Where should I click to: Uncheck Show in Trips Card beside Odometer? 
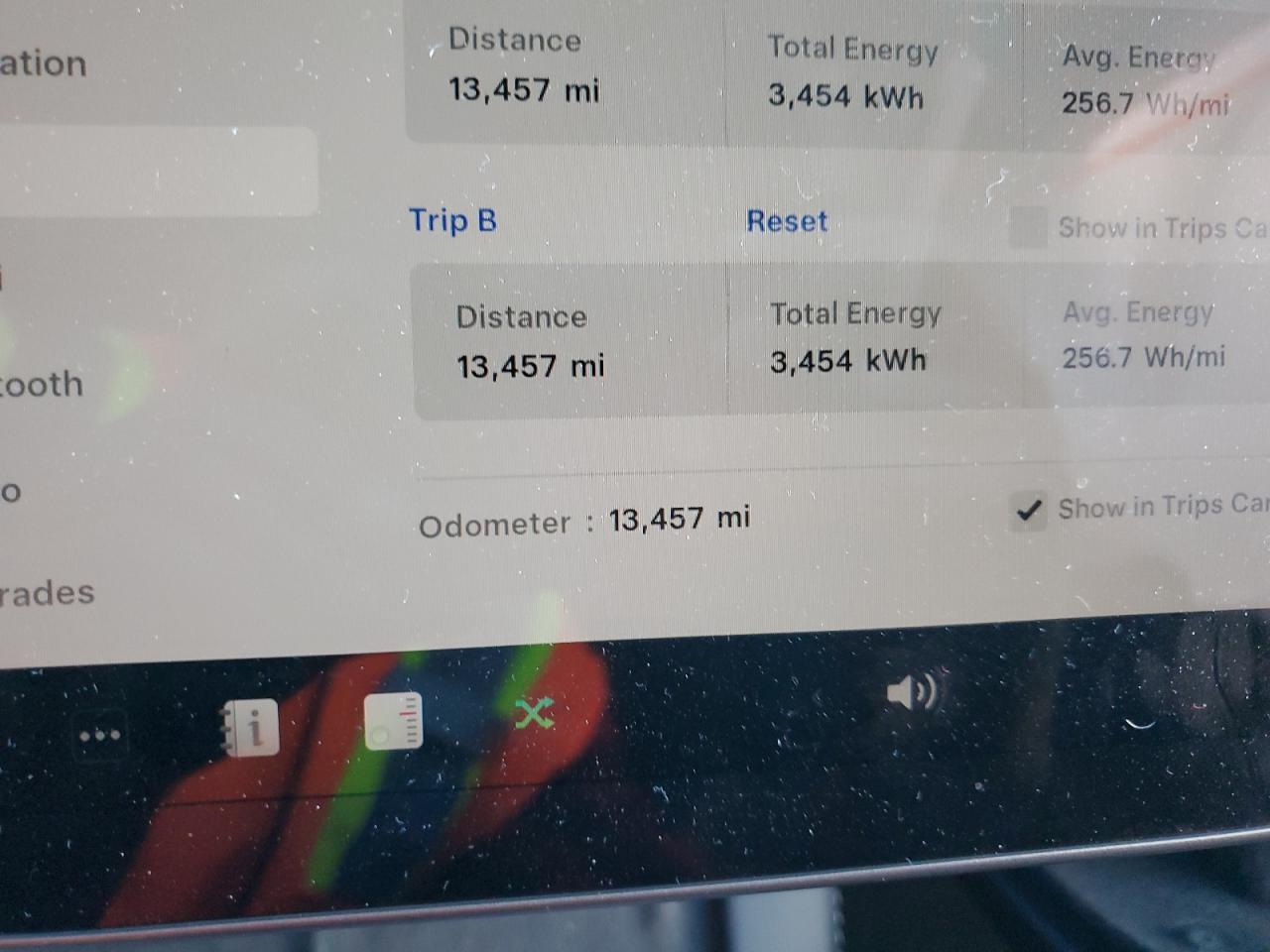(x=1028, y=511)
